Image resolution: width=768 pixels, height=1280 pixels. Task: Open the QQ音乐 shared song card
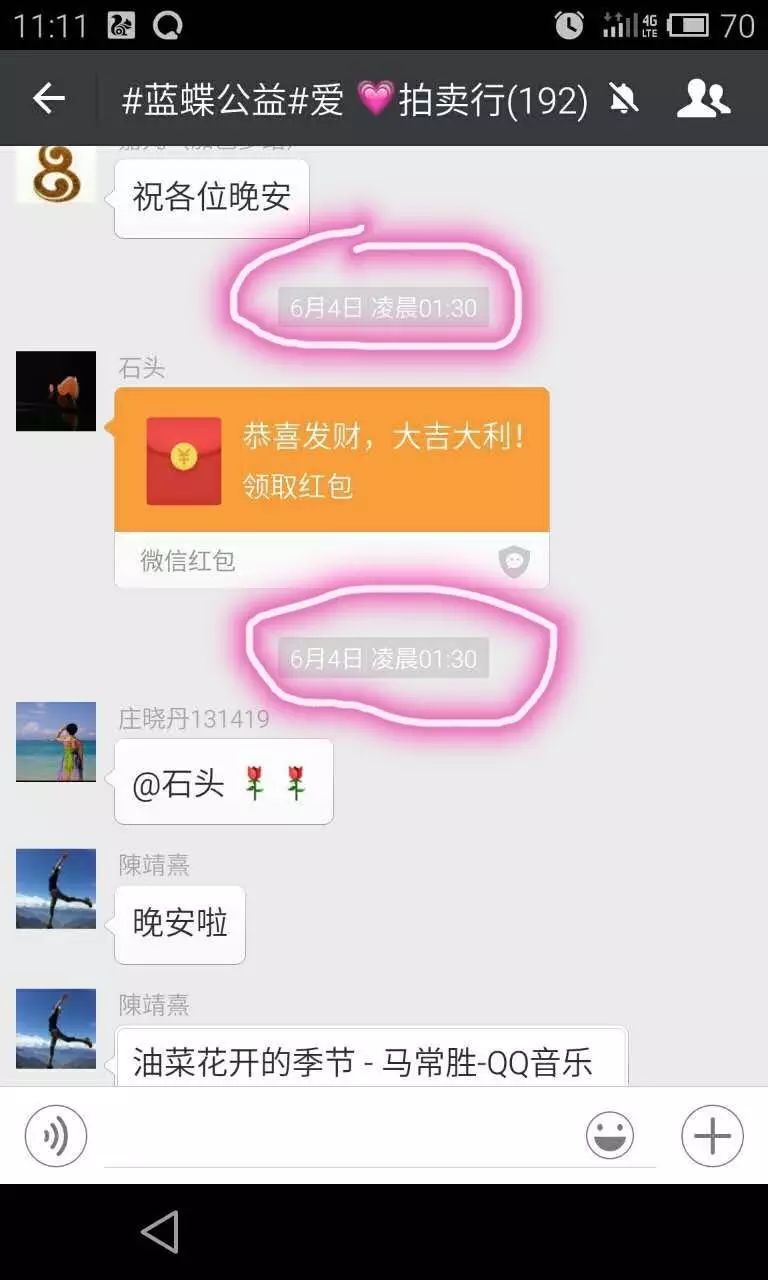point(370,1060)
